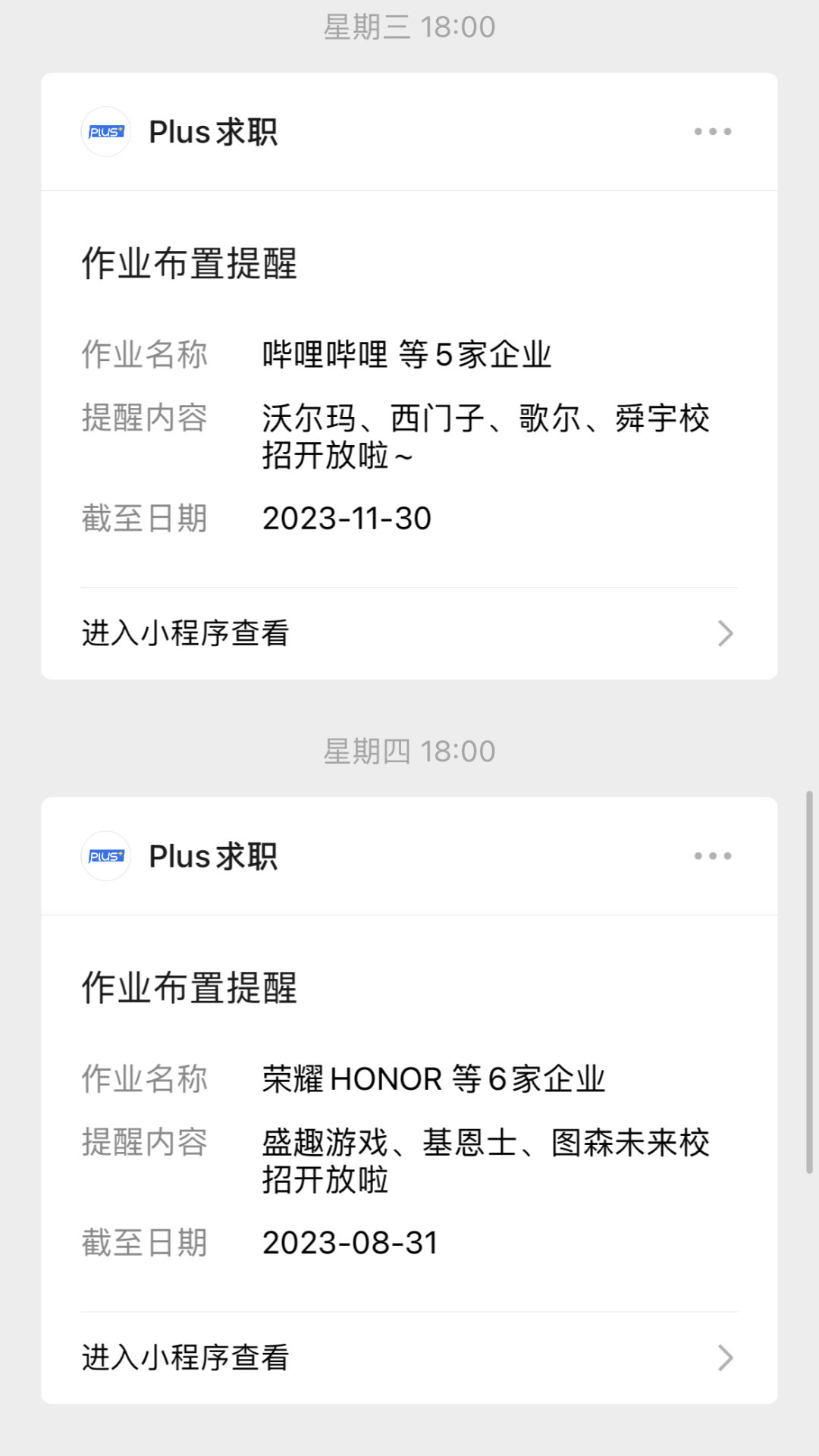The width and height of the screenshot is (819, 1456).
Task: Tap 进入小程序查看 under the 2023-08-31 reminder
Action: 409,1357
